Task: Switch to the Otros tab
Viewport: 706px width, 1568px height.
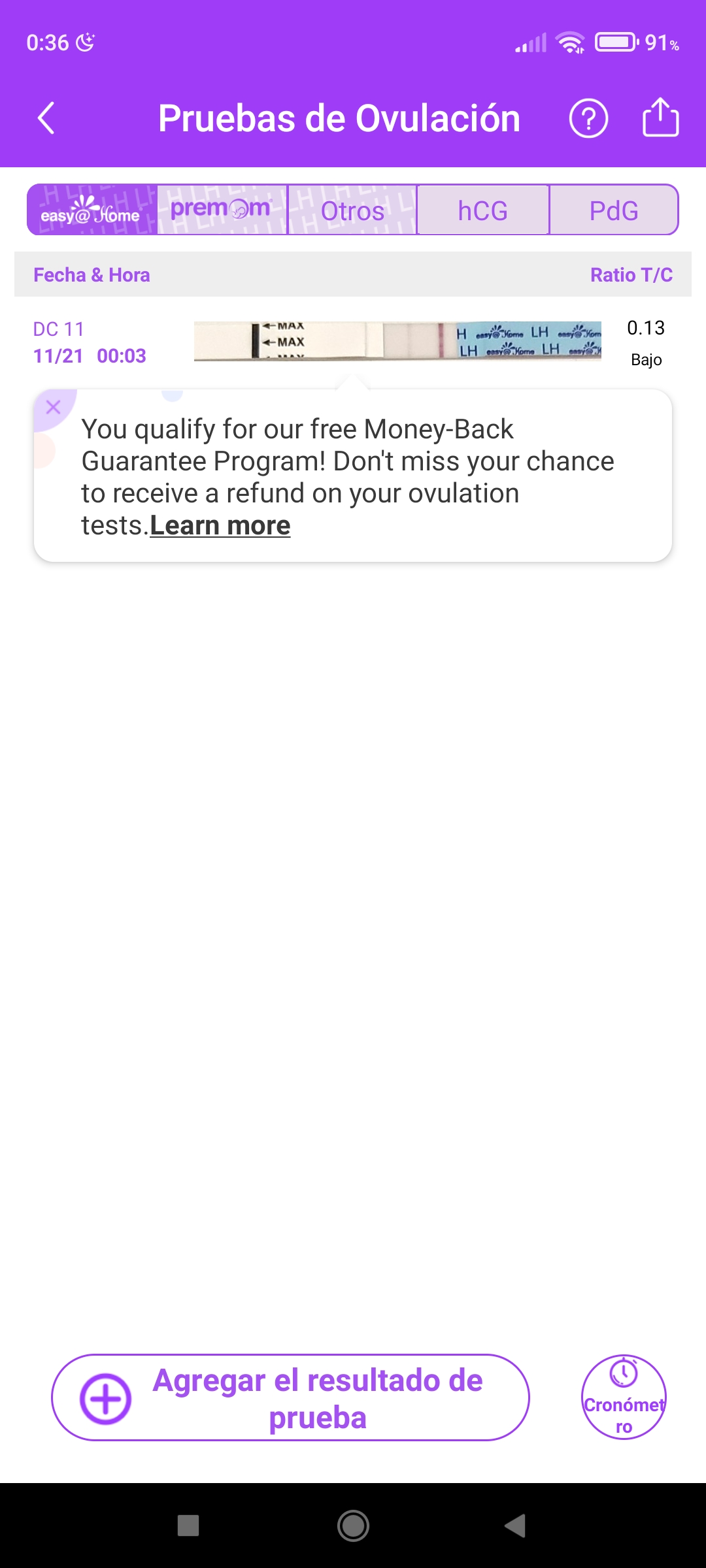Action: click(x=352, y=210)
